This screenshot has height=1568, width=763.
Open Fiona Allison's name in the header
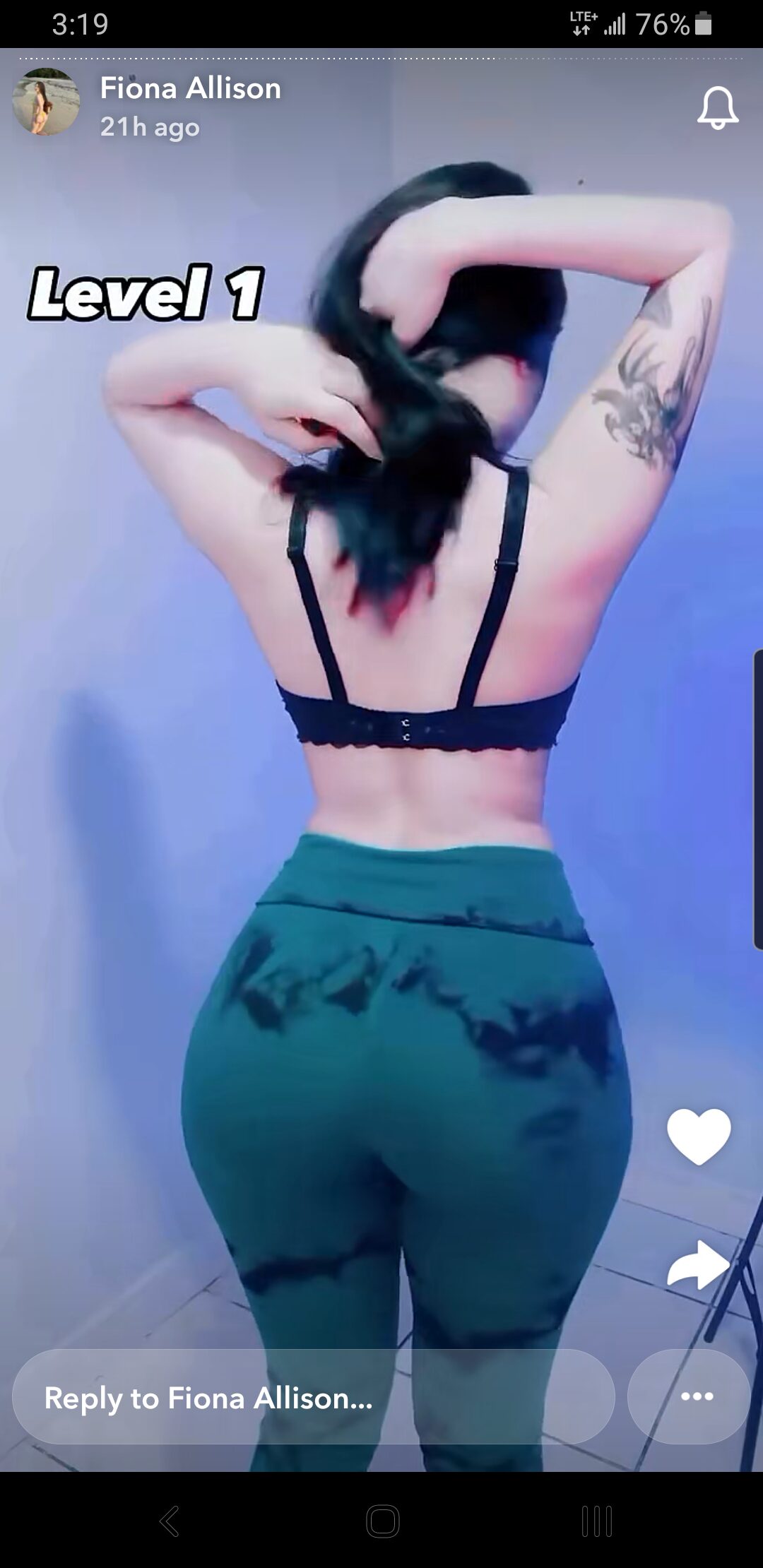191,88
